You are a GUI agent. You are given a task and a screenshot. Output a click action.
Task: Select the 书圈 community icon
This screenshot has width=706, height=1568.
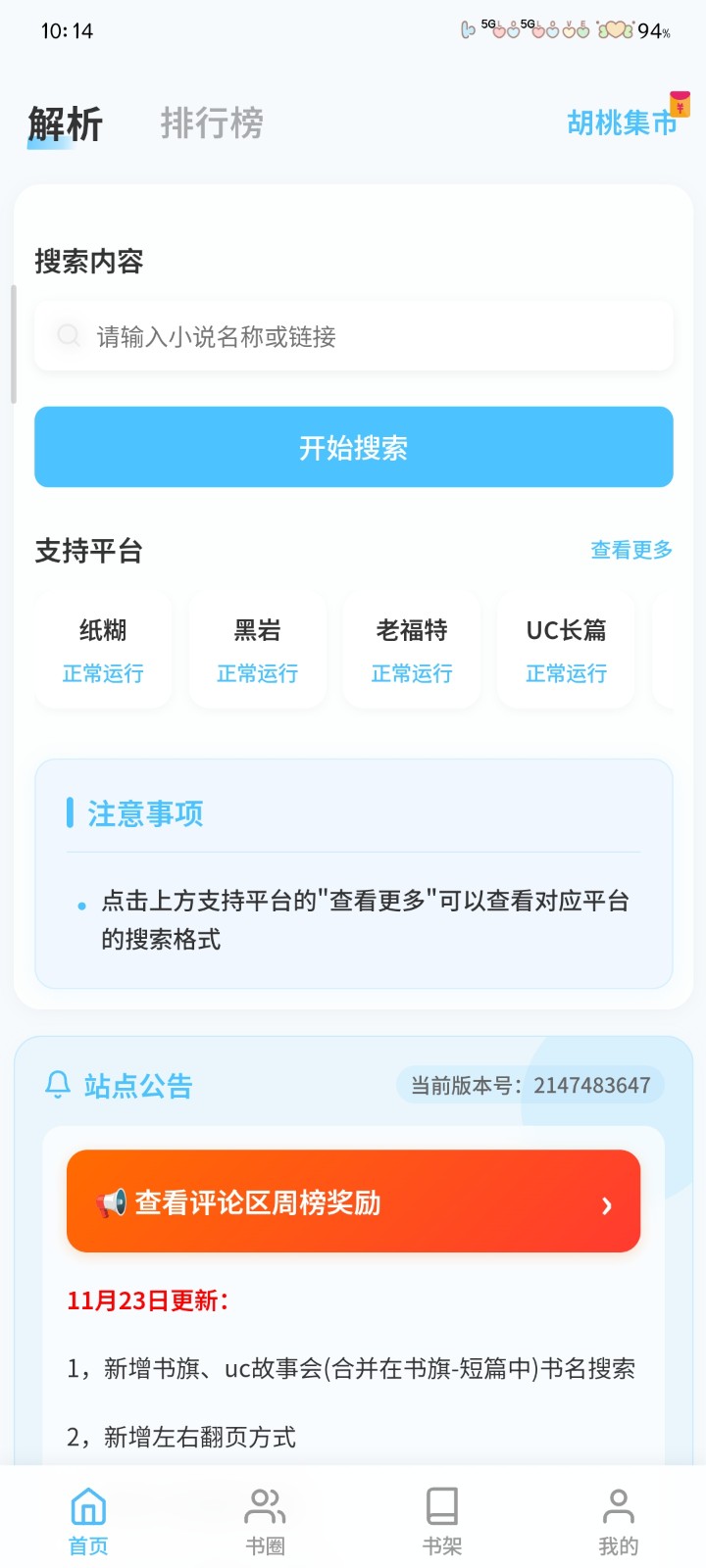coord(264,1504)
